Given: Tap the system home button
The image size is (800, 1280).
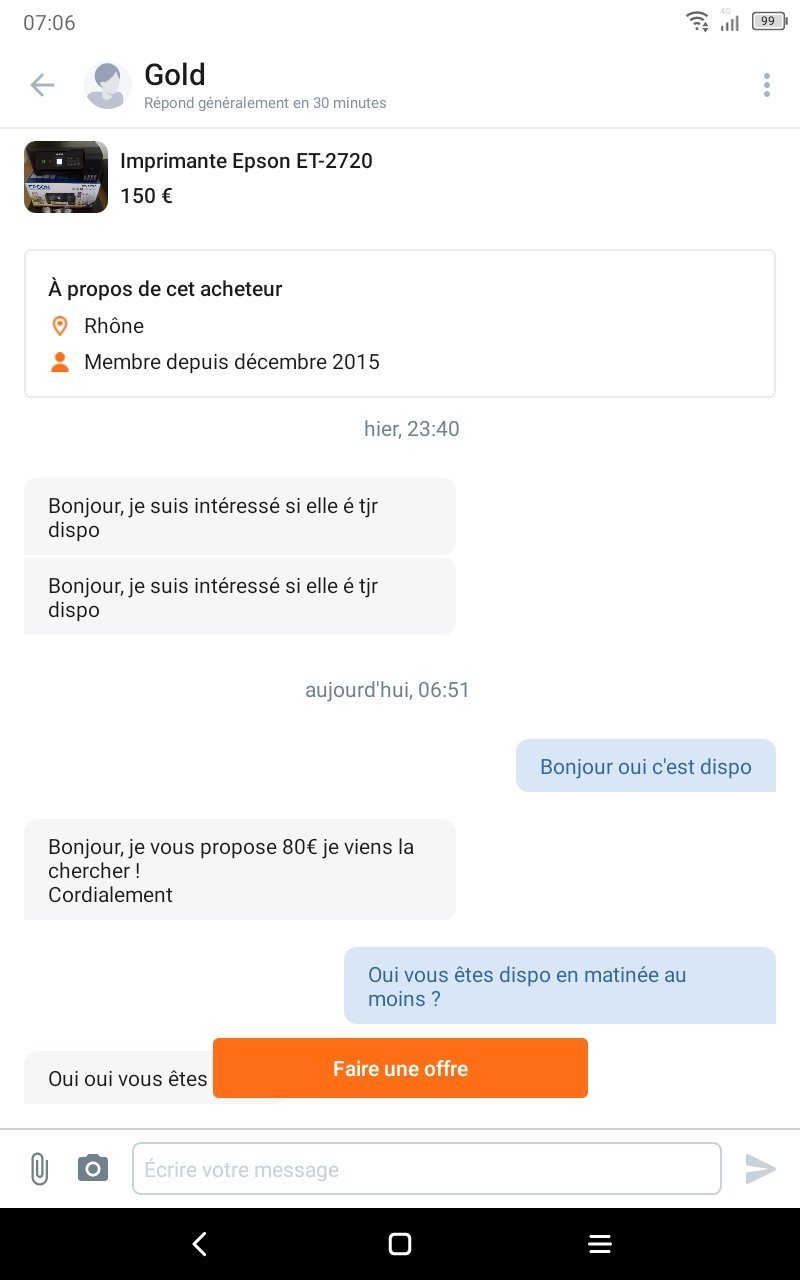Looking at the screenshot, I should click(x=400, y=1244).
